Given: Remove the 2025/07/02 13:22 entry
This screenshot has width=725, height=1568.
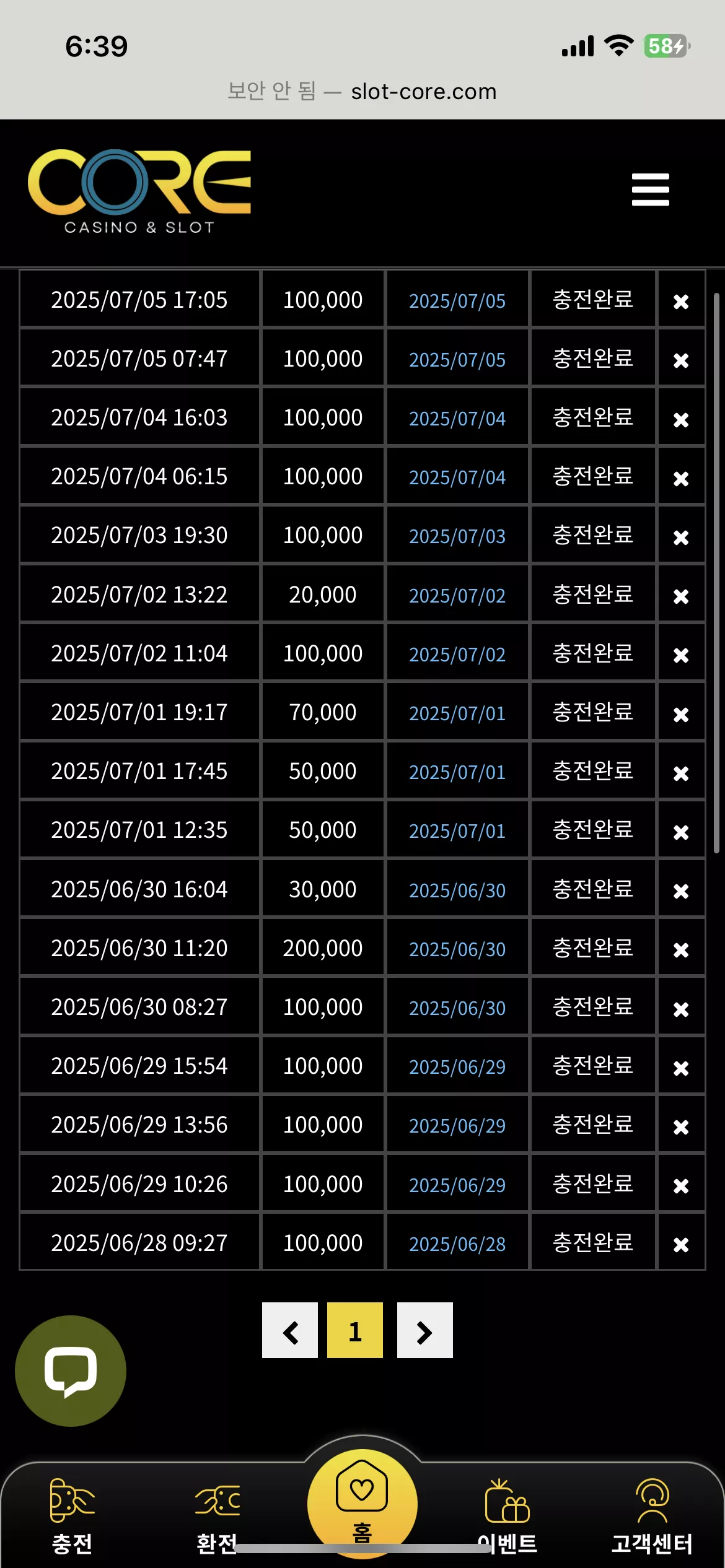Looking at the screenshot, I should click(x=681, y=596).
